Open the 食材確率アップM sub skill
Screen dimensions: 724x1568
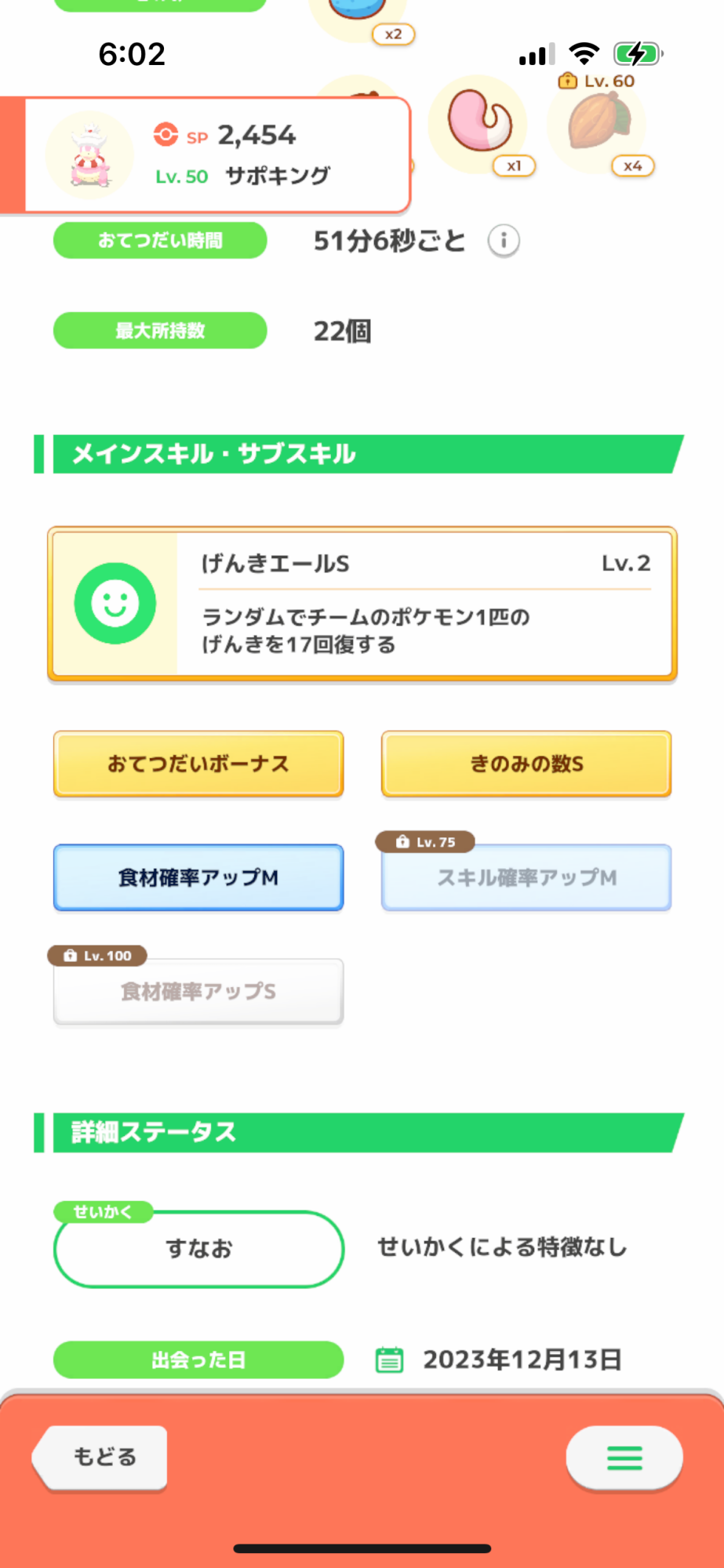point(198,877)
